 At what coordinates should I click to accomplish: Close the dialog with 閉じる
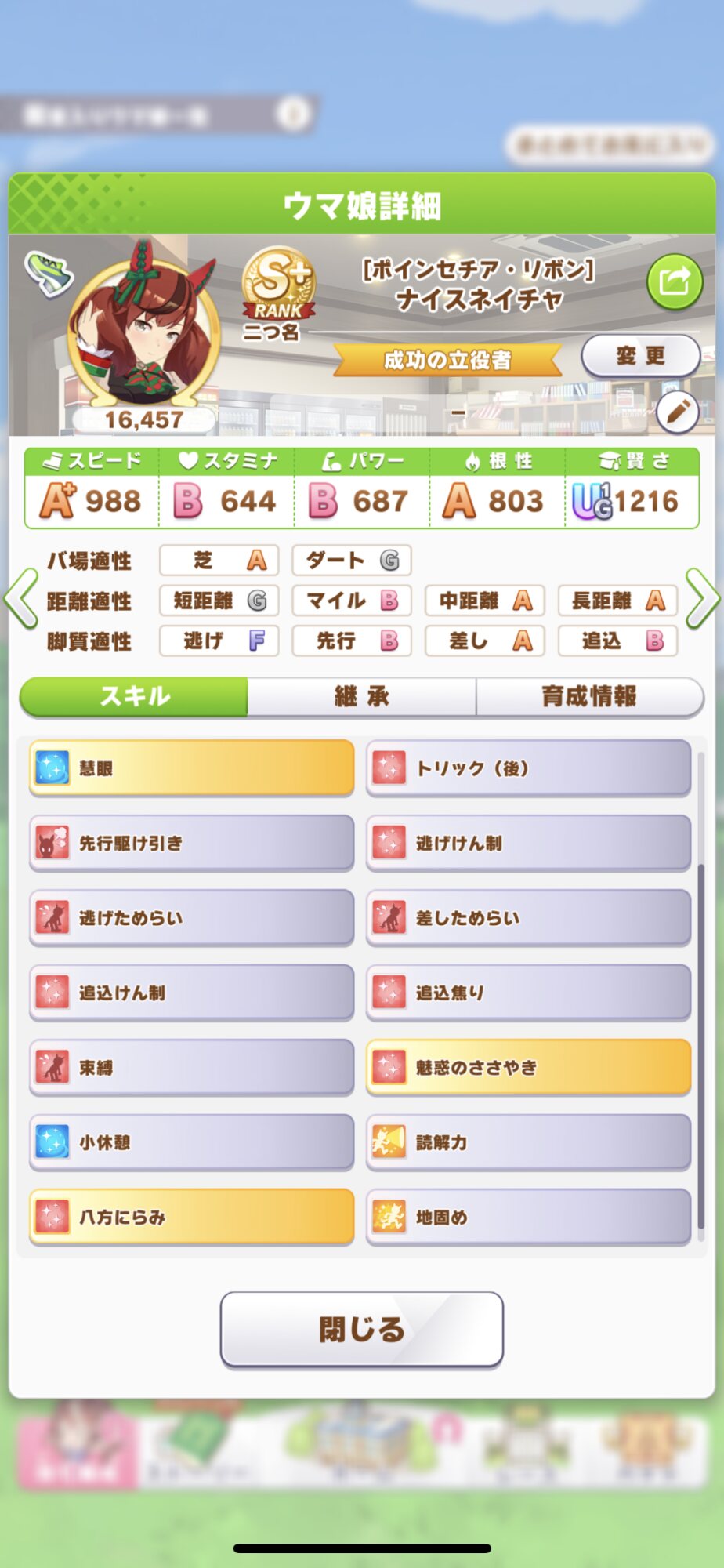tap(361, 1329)
